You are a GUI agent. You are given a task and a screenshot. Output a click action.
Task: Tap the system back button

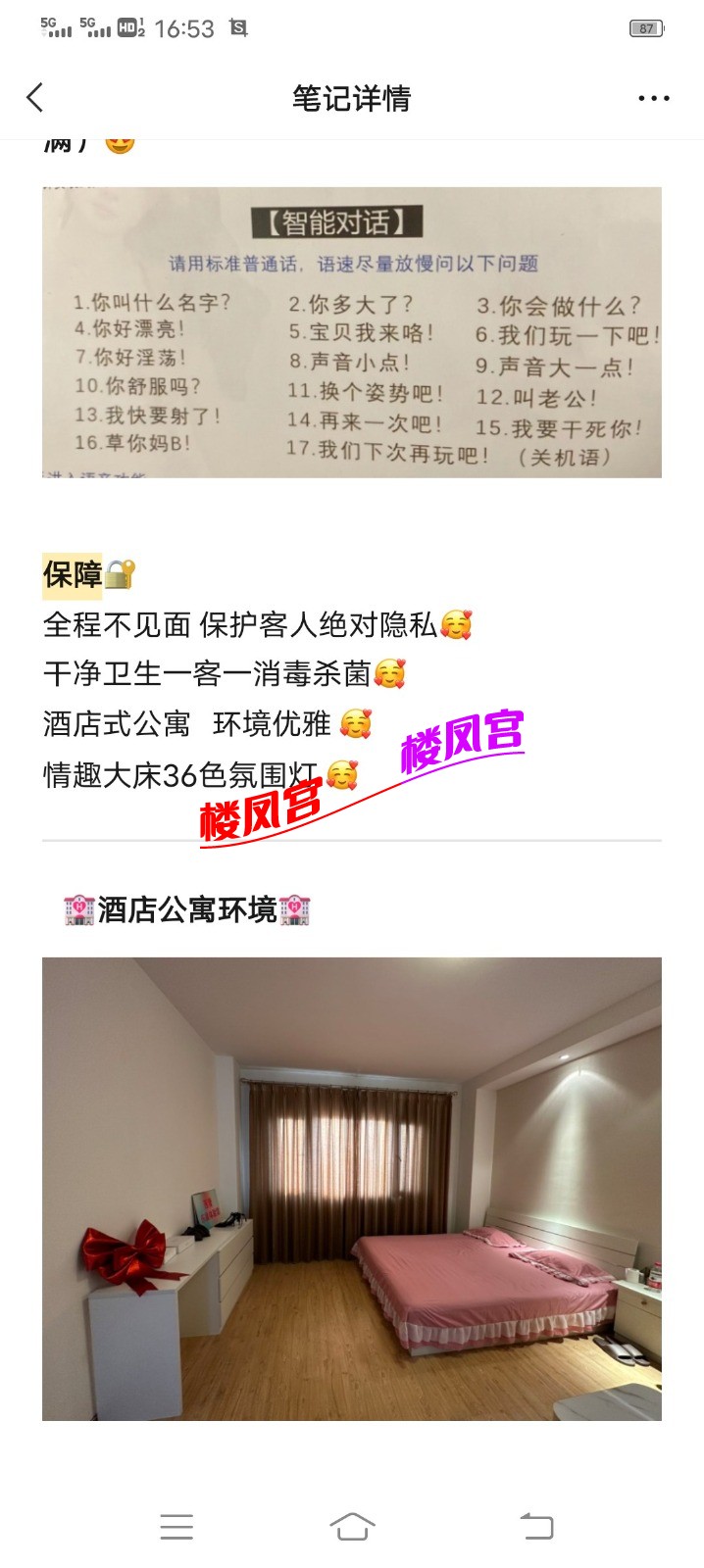click(536, 1526)
